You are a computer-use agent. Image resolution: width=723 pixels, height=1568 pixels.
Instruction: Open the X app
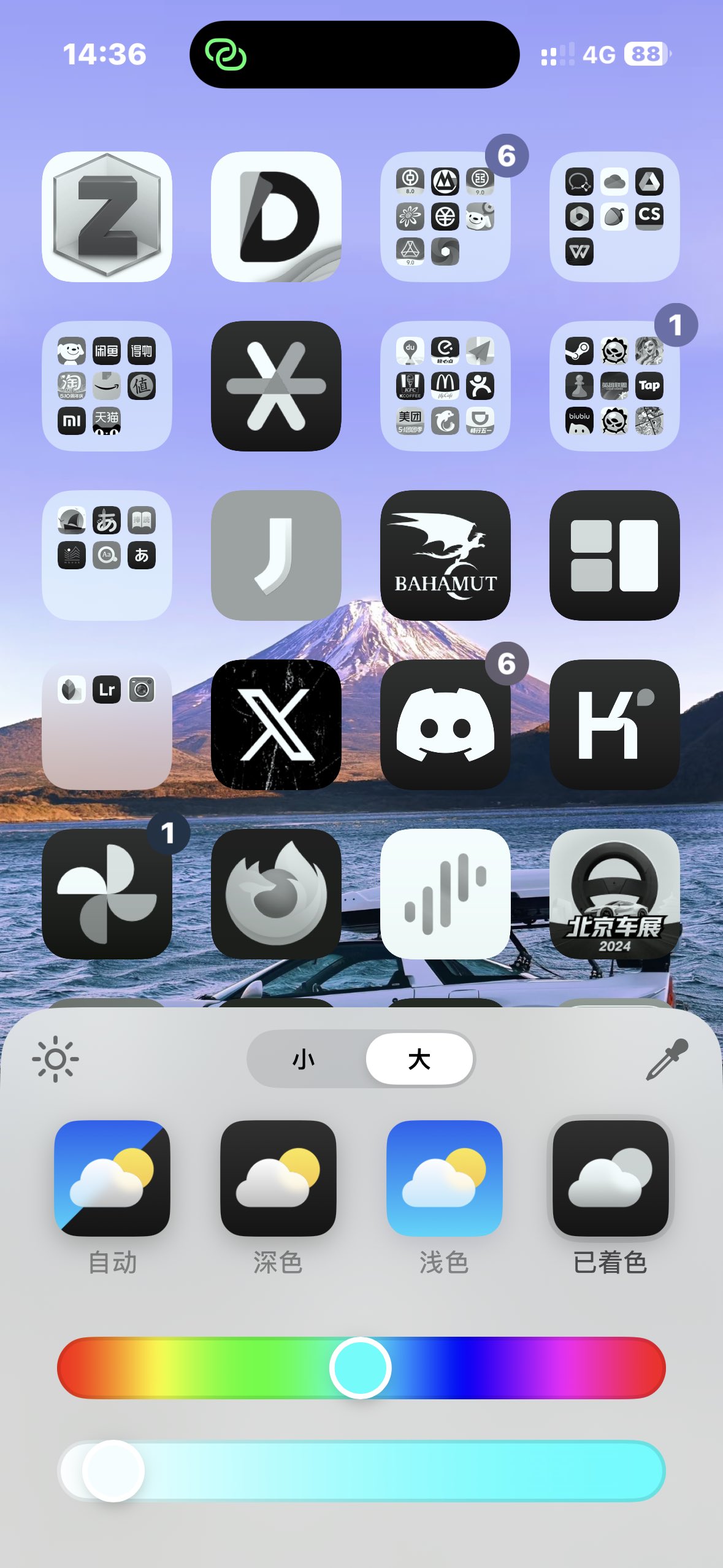[x=276, y=724]
